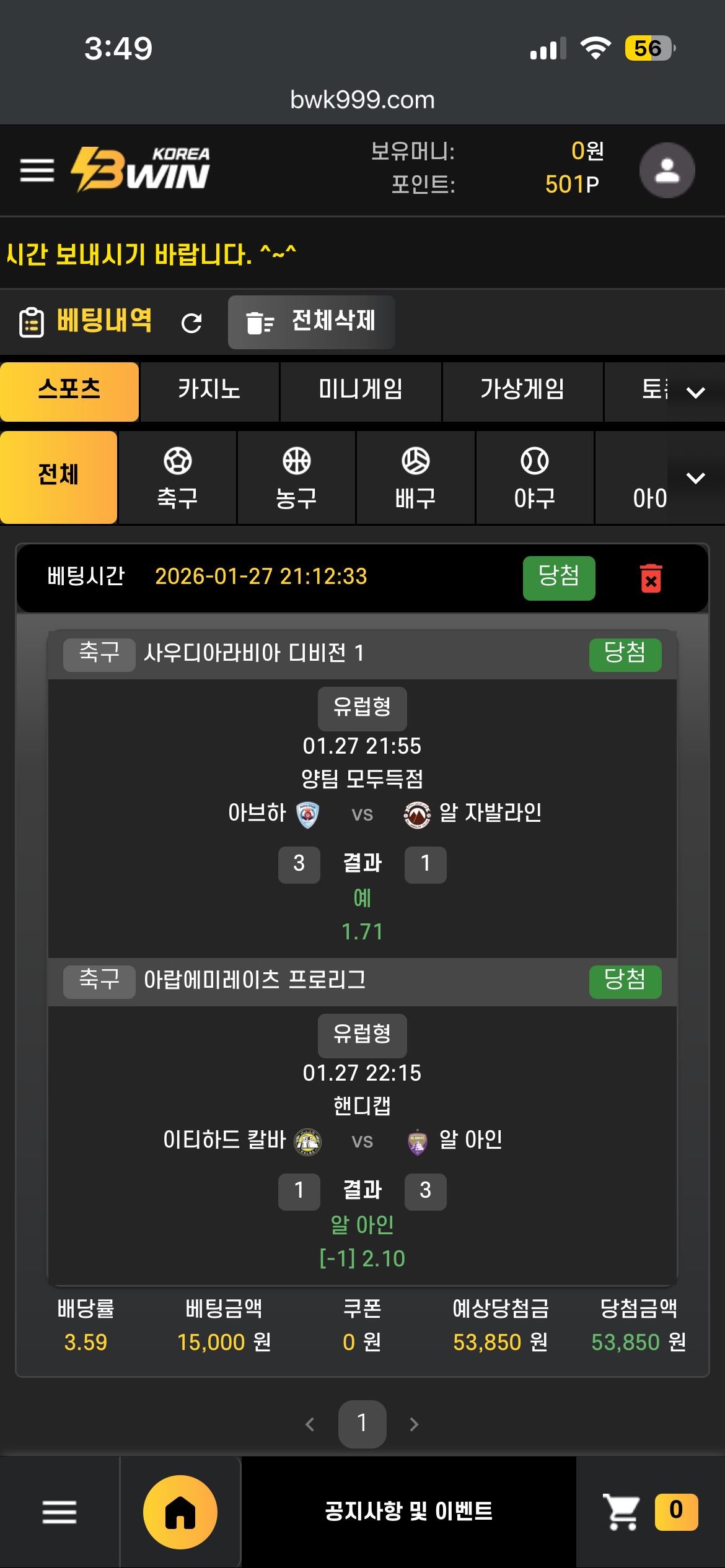
Task: Filter bets by 축구
Action: (178, 477)
